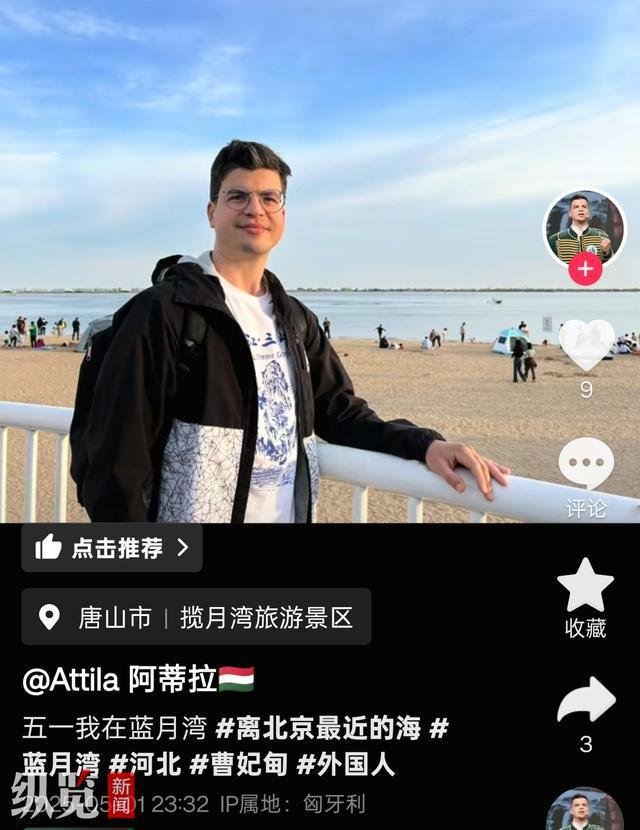Tap the 点击推荐 recommend button

click(x=112, y=548)
